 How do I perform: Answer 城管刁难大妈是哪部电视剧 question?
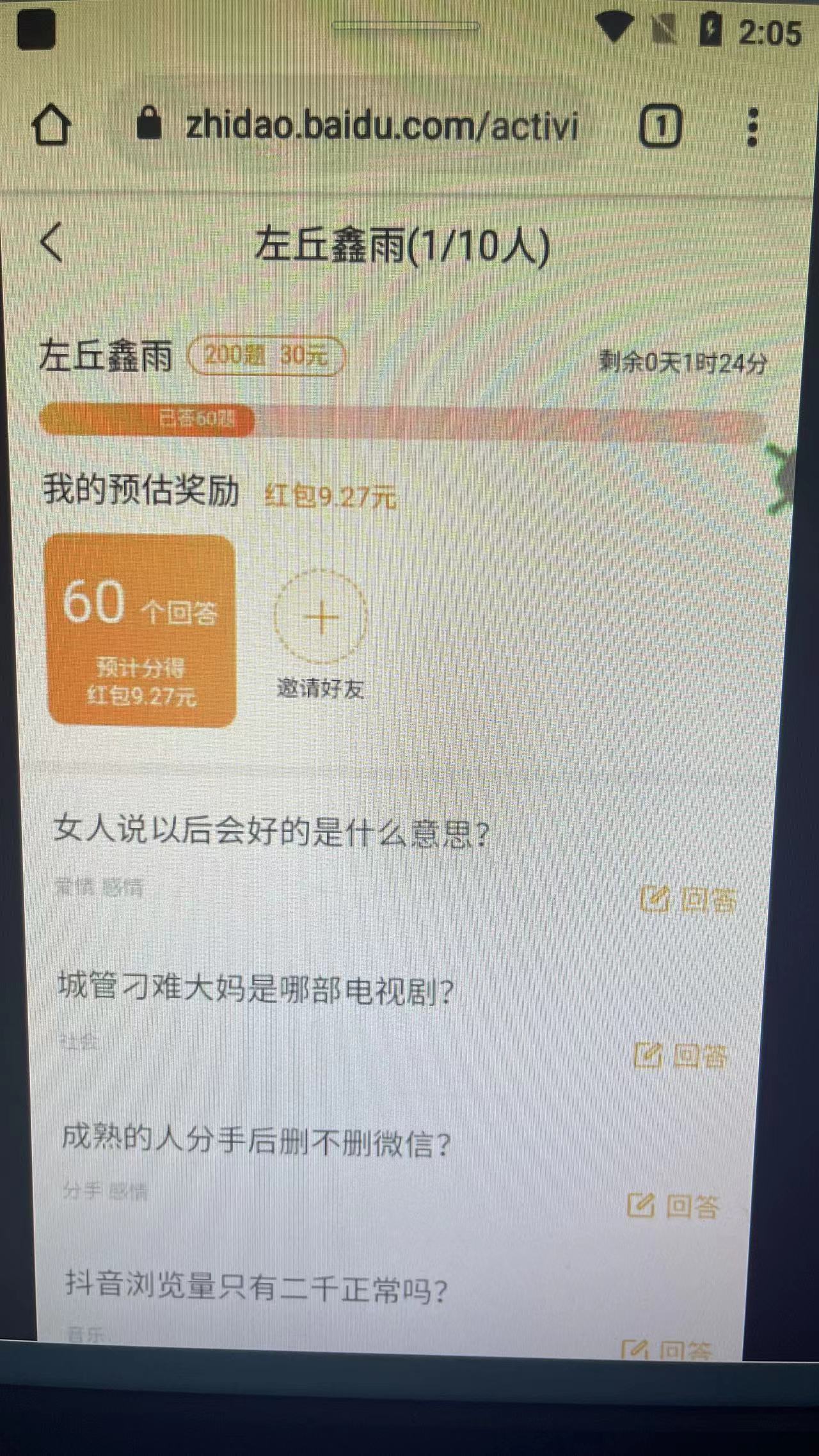(x=682, y=1055)
